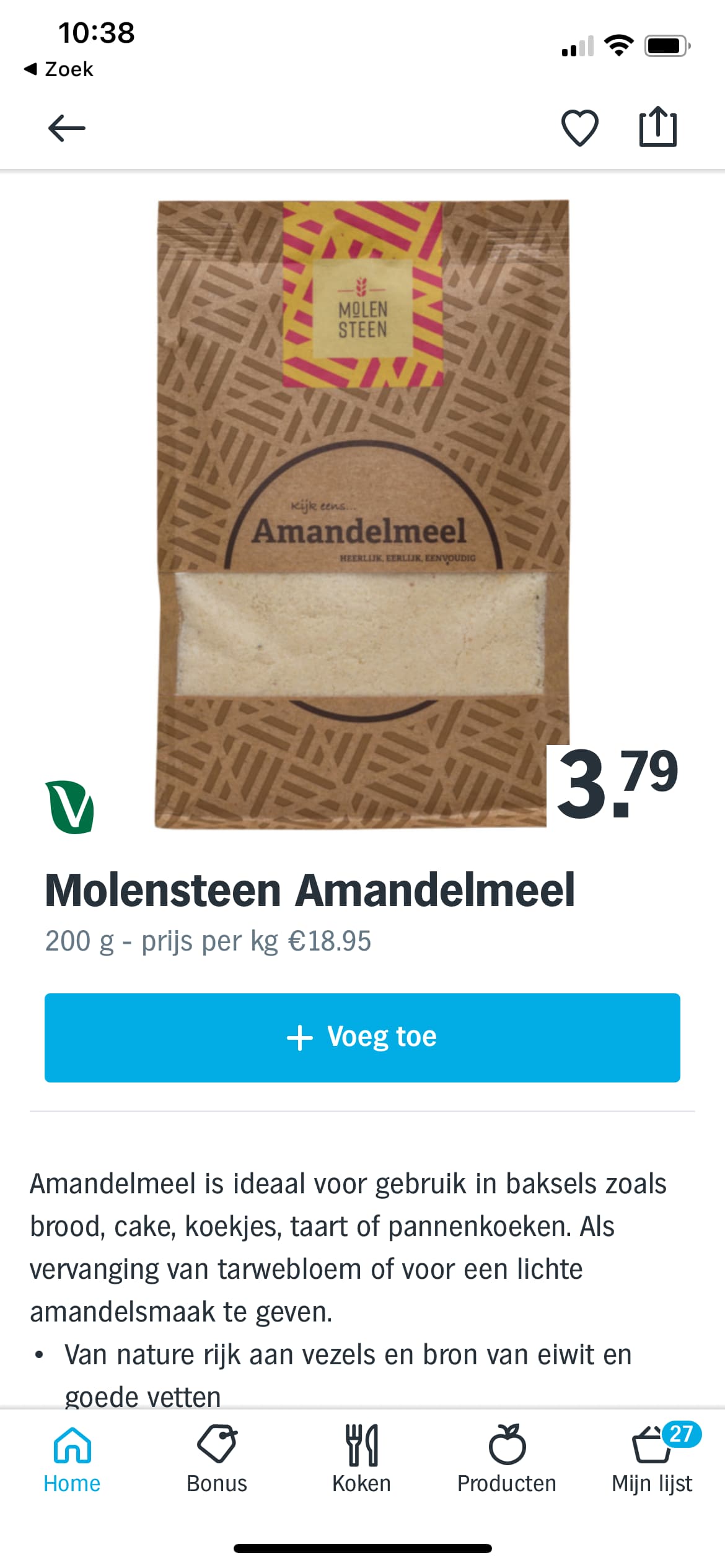The height and width of the screenshot is (1568, 725).
Task: Add product to favorites with heart icon
Action: [579, 128]
